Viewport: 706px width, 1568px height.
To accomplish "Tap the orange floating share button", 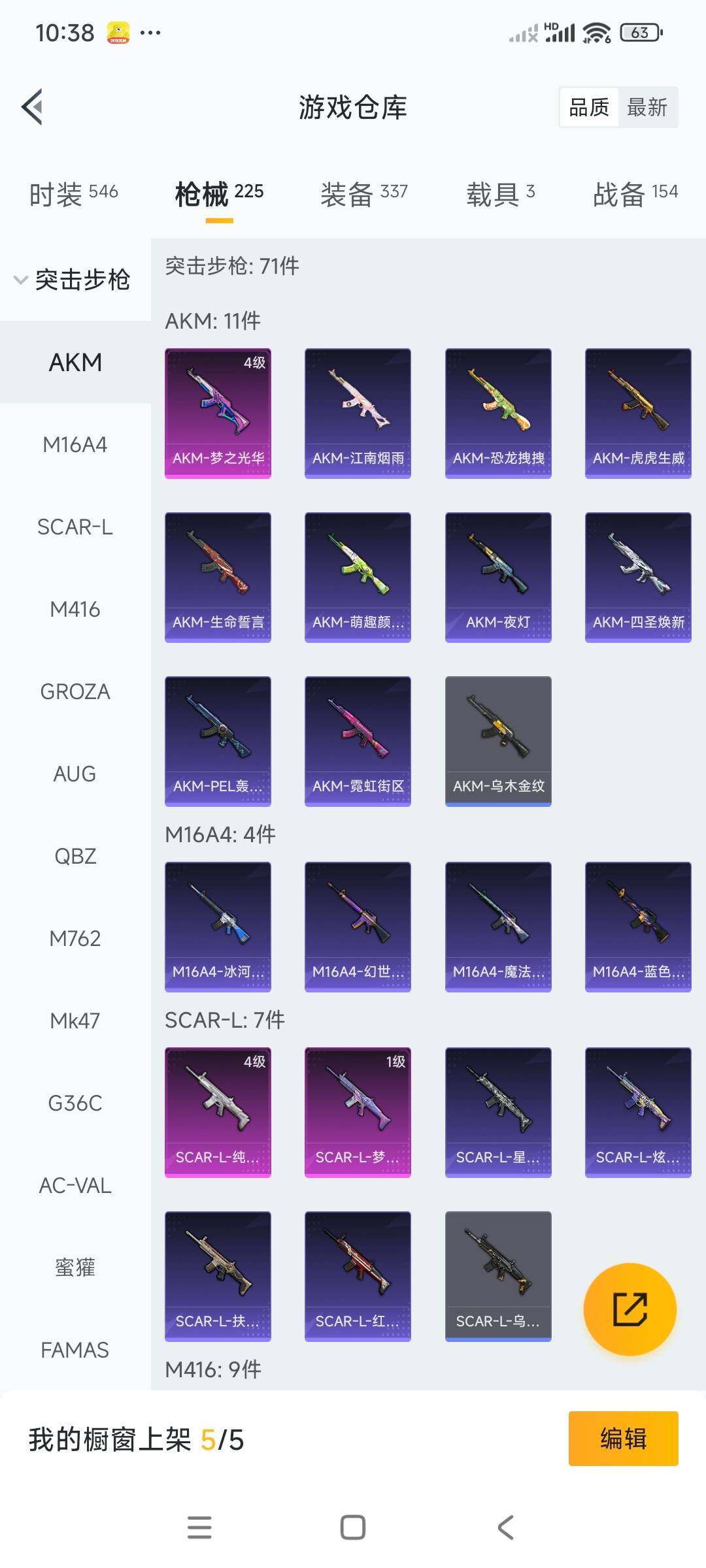I will point(630,1309).
